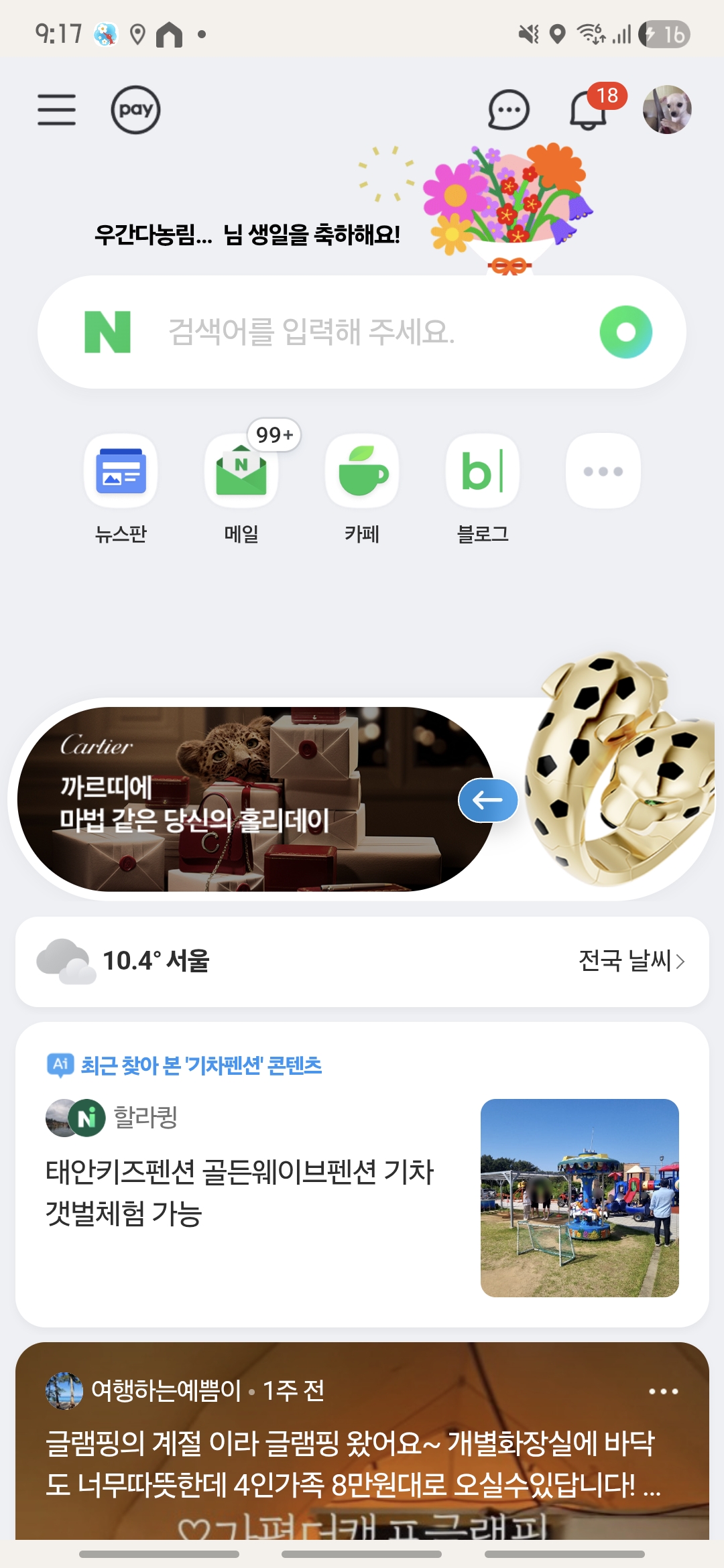
Task: Open 카페 shortcut
Action: (x=362, y=472)
